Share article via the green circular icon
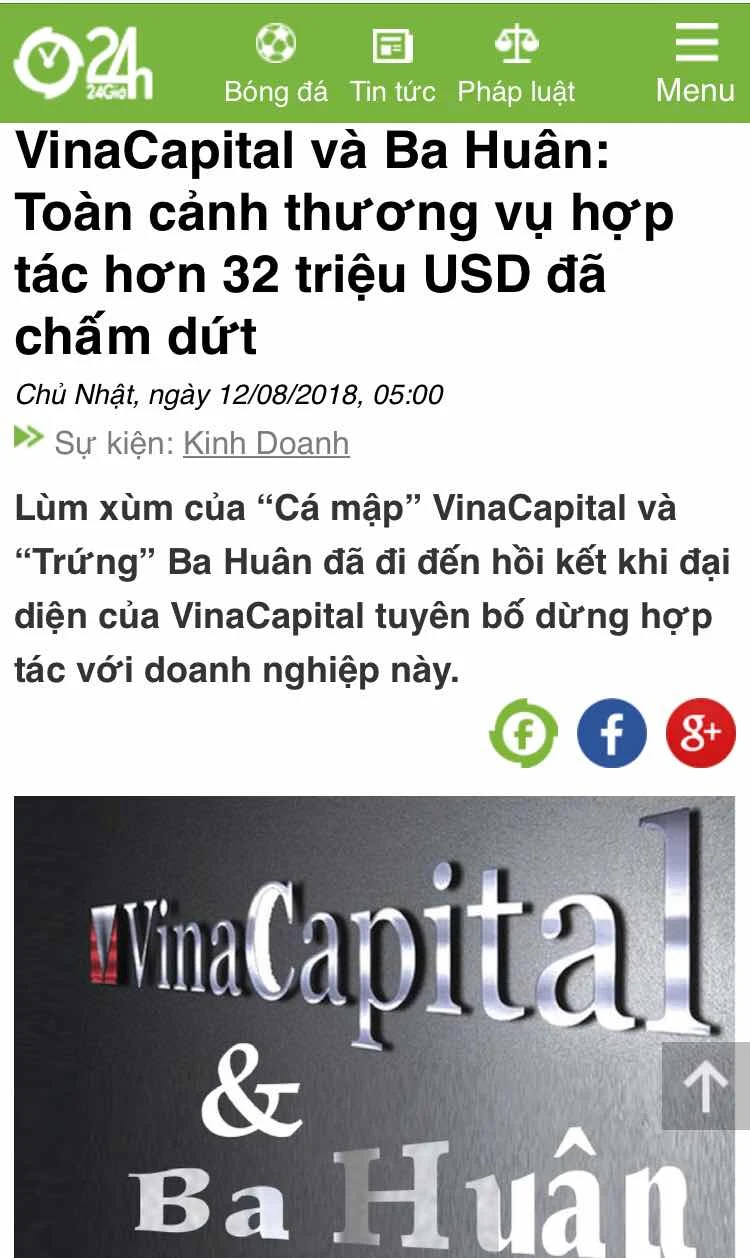This screenshot has height=1258, width=750. pos(523,733)
